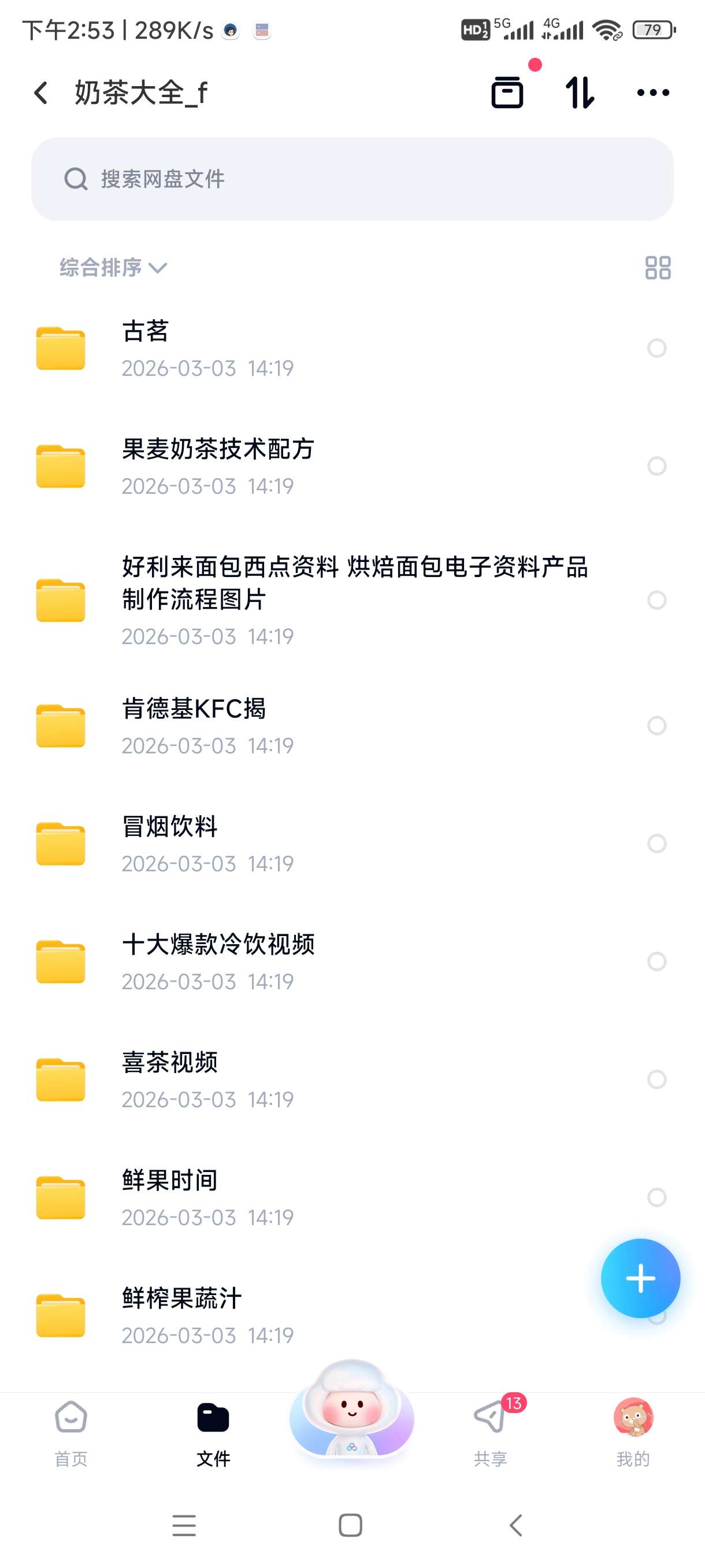Expand the 综合排序 sorting dropdown
This screenshot has width=705, height=1568.
click(113, 267)
